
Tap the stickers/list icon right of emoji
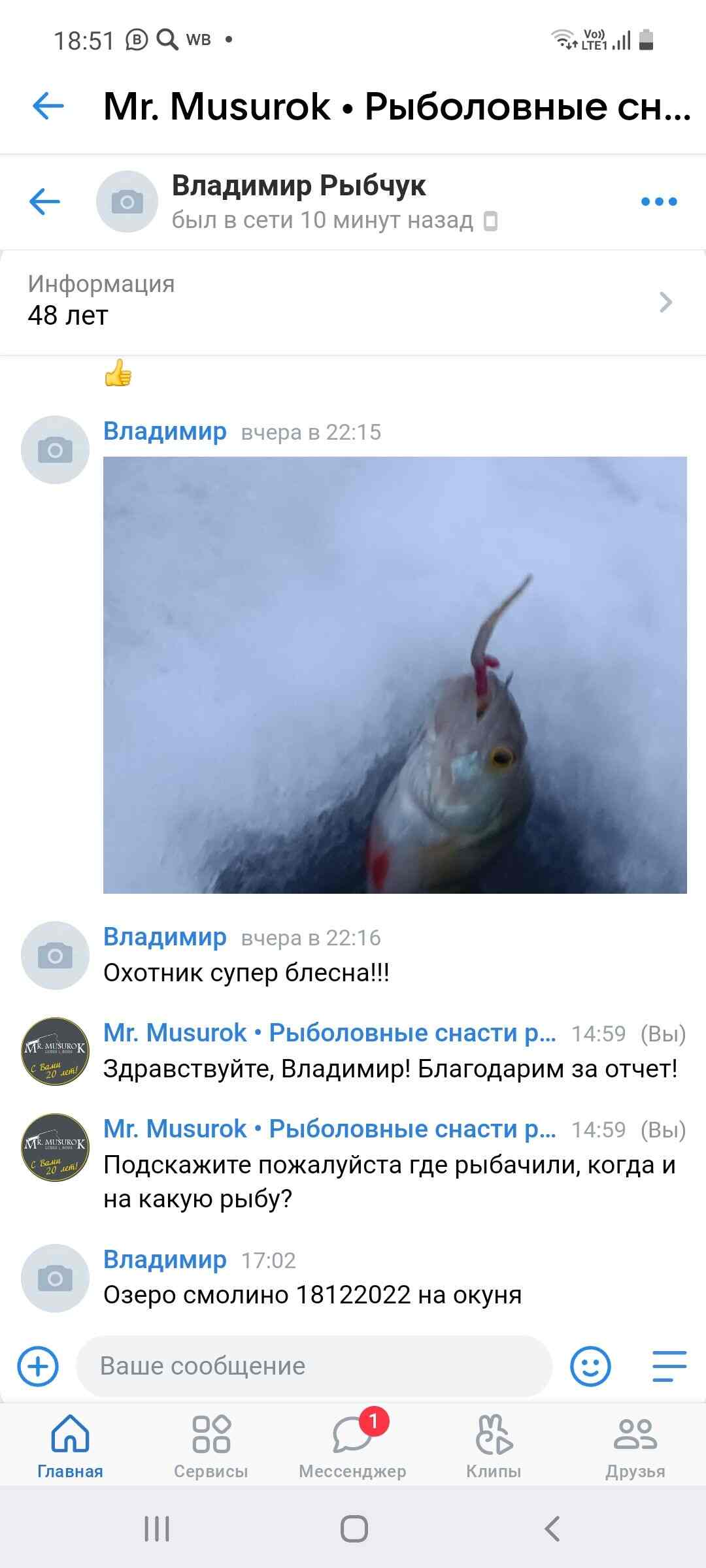[667, 1365]
